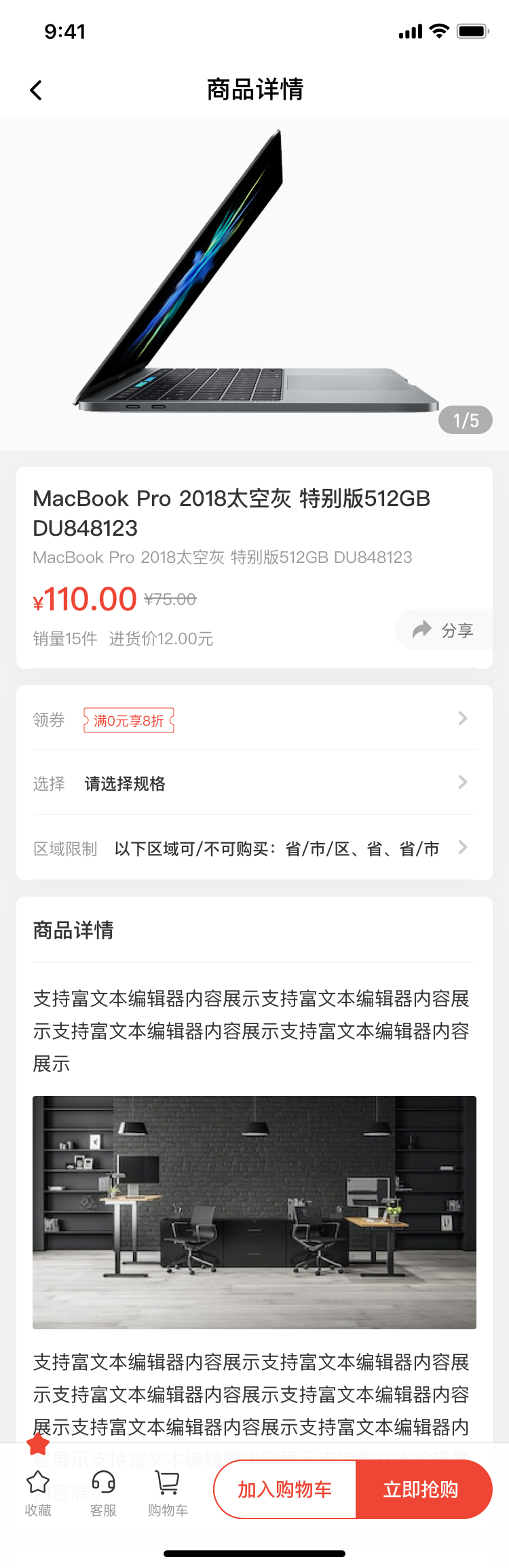Viewport: 509px width, 1568px height.
Task: Open 请选择规格 to choose specifications
Action: click(x=254, y=783)
